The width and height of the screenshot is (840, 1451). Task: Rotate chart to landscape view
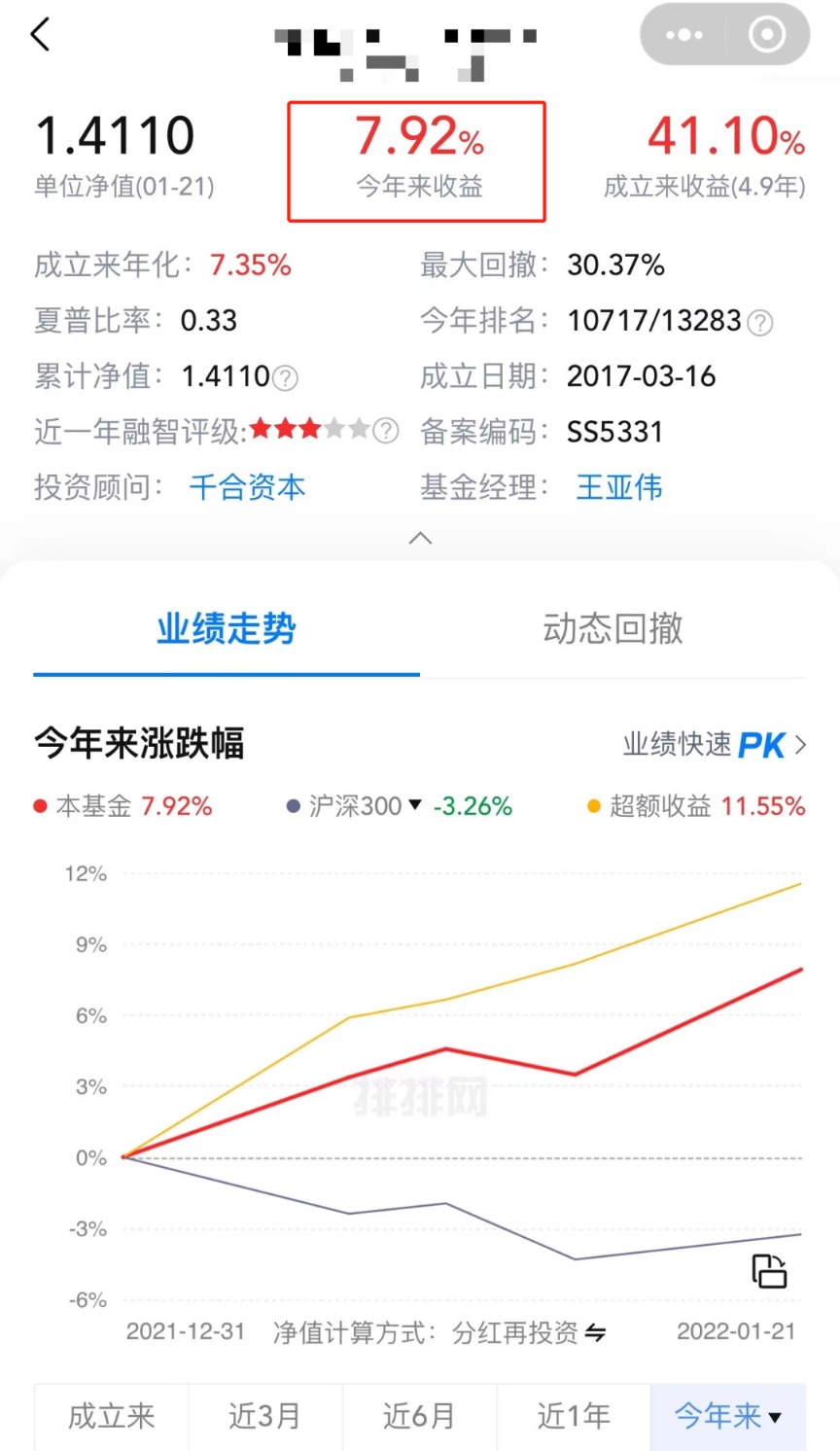768,1271
